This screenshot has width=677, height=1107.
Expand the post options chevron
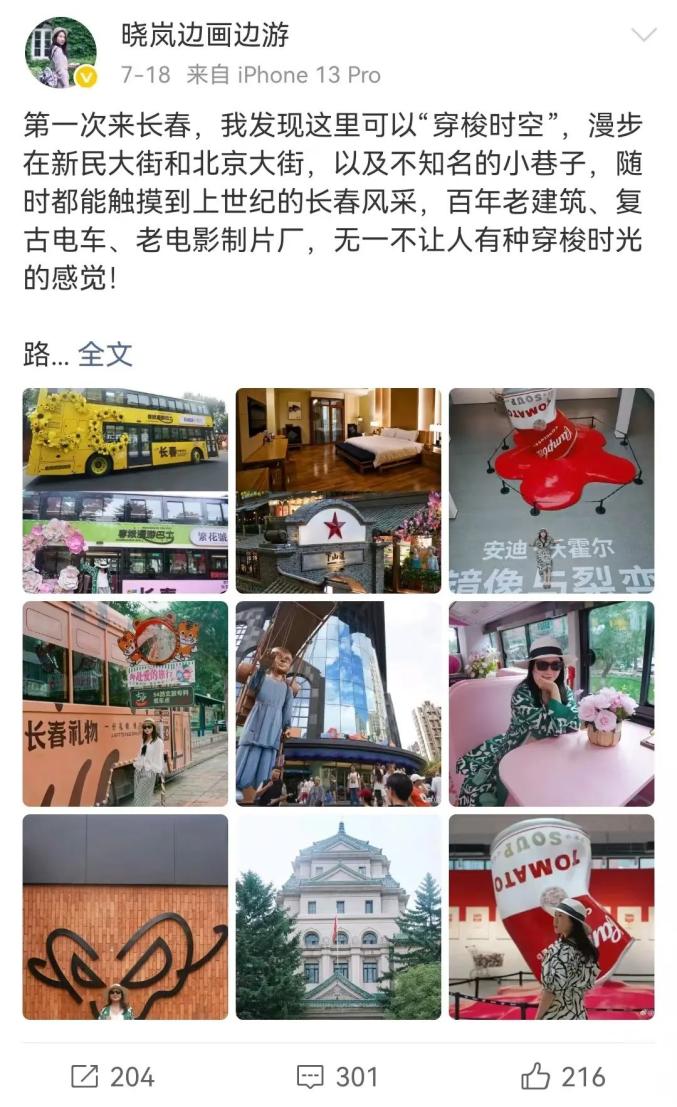(644, 36)
